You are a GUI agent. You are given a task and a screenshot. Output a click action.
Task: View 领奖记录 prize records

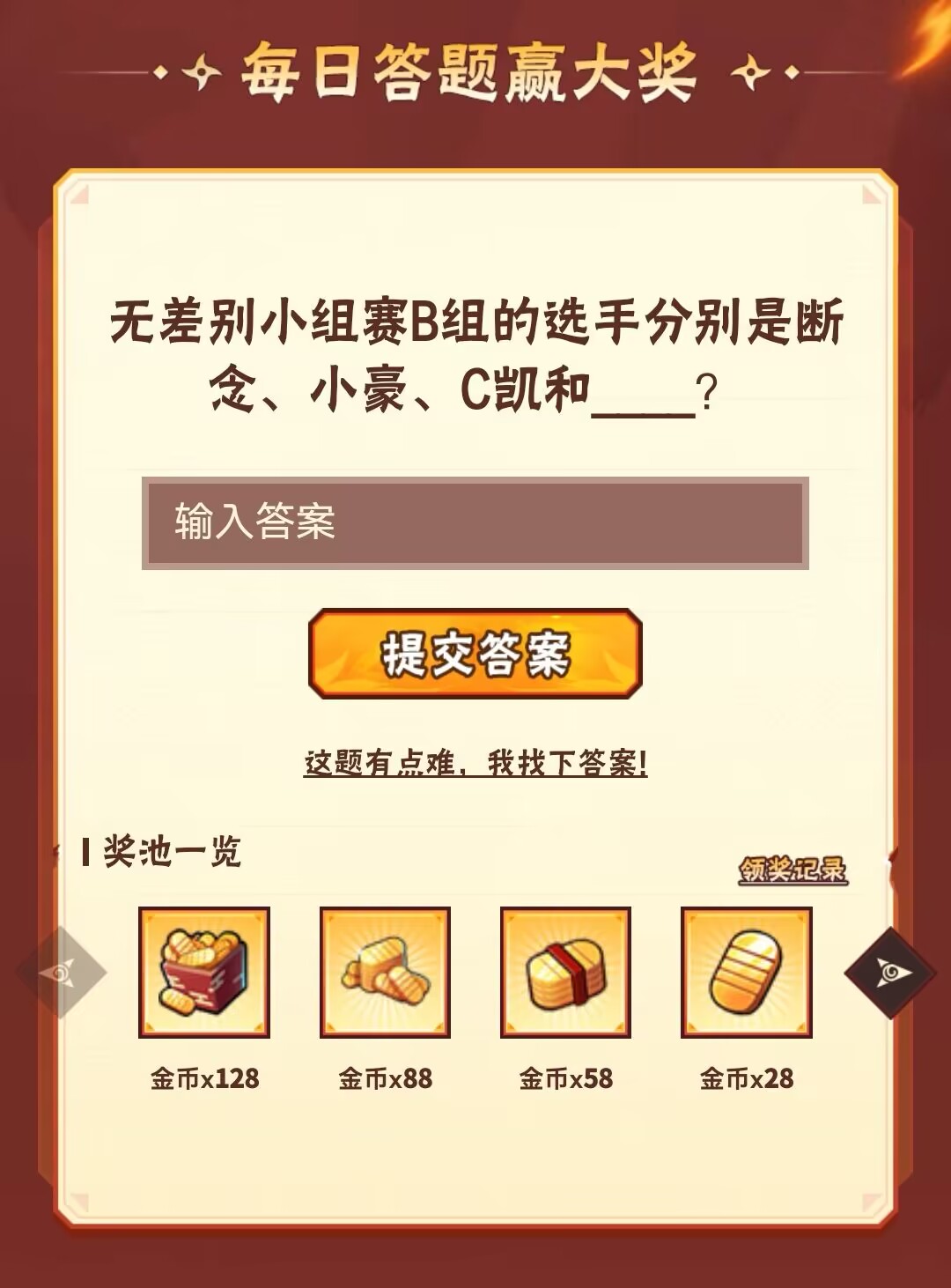click(x=792, y=870)
